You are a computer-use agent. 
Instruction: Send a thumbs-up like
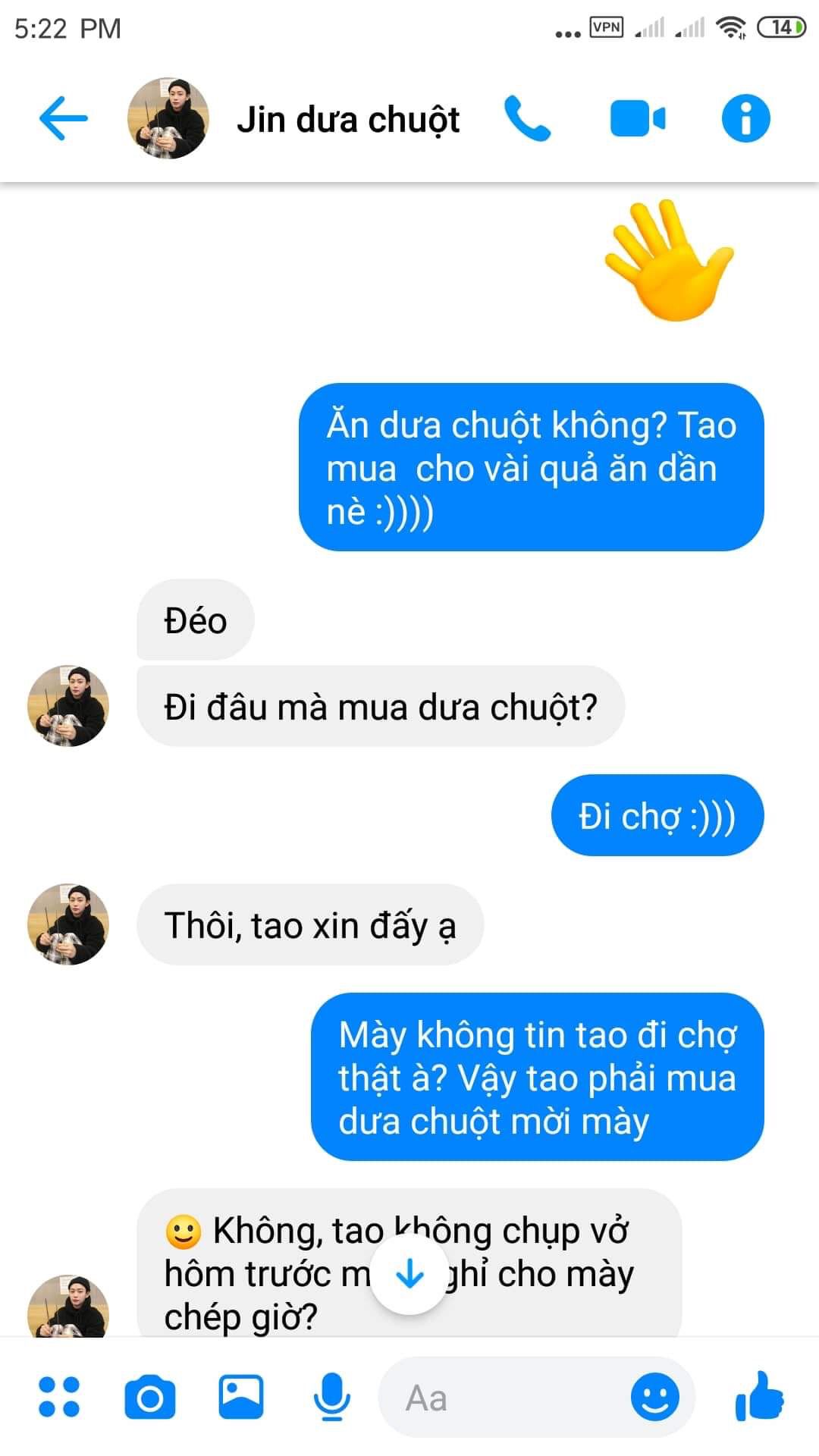tap(759, 1395)
